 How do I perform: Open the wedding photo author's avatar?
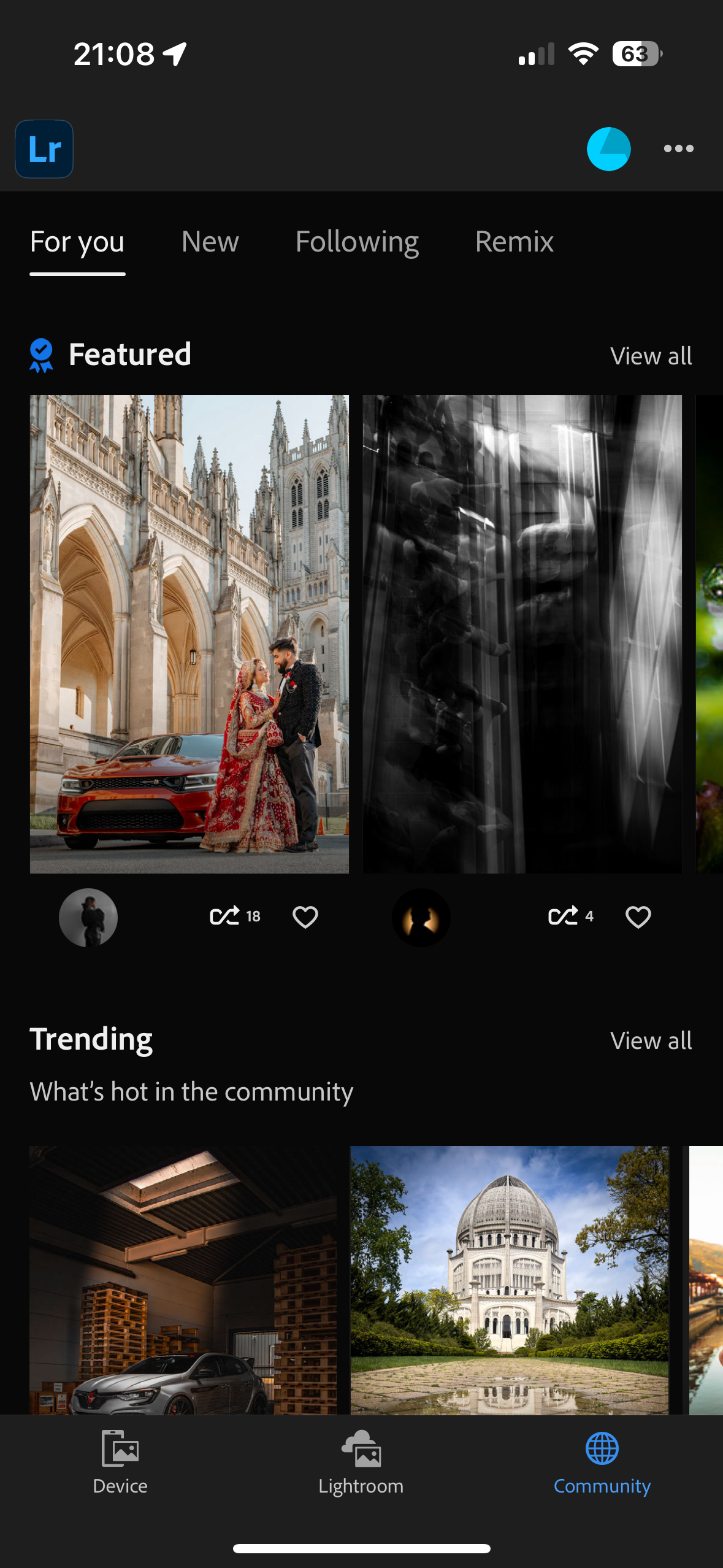coord(88,917)
